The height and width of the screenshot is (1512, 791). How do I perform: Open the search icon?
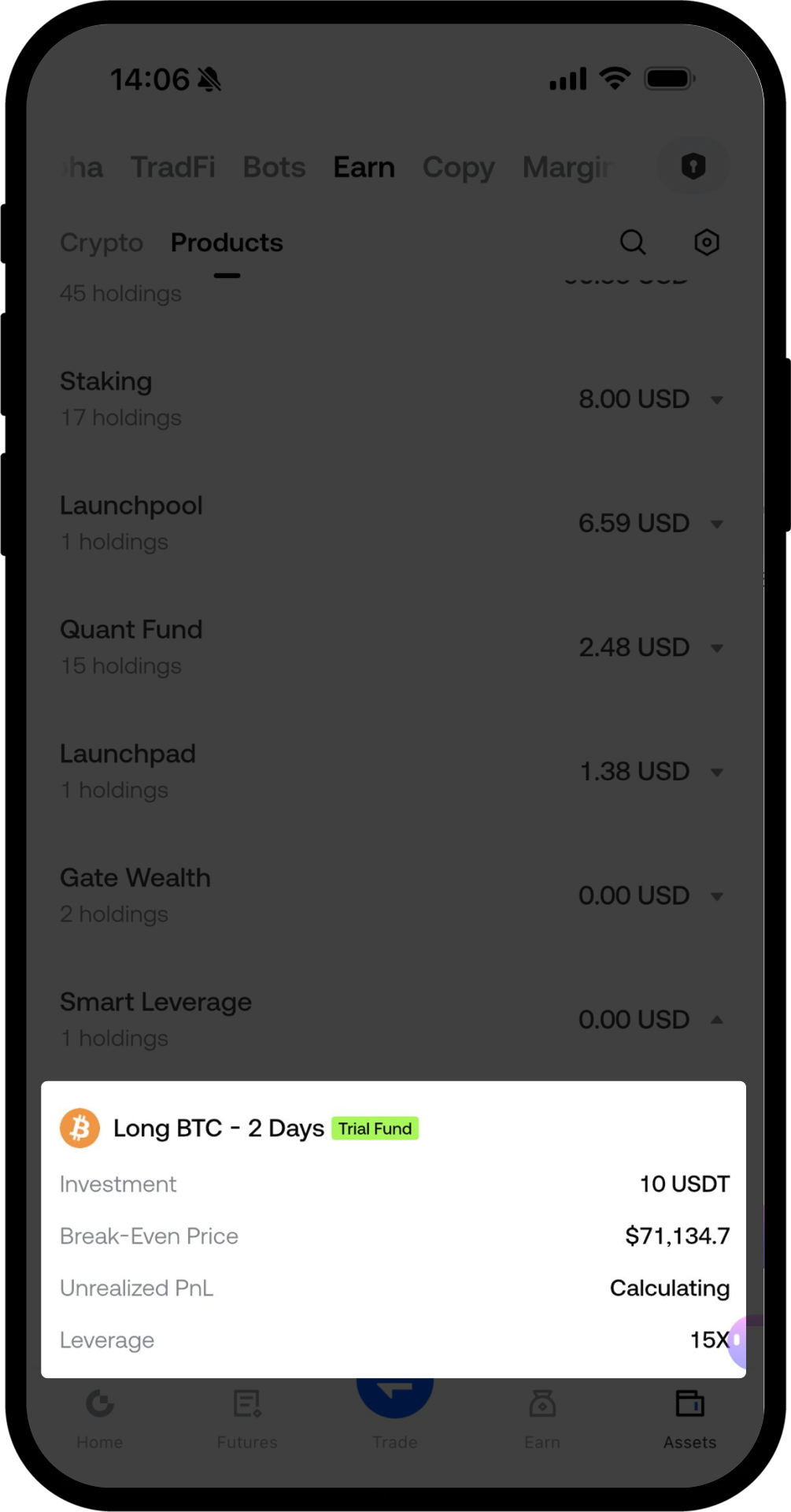[632, 243]
